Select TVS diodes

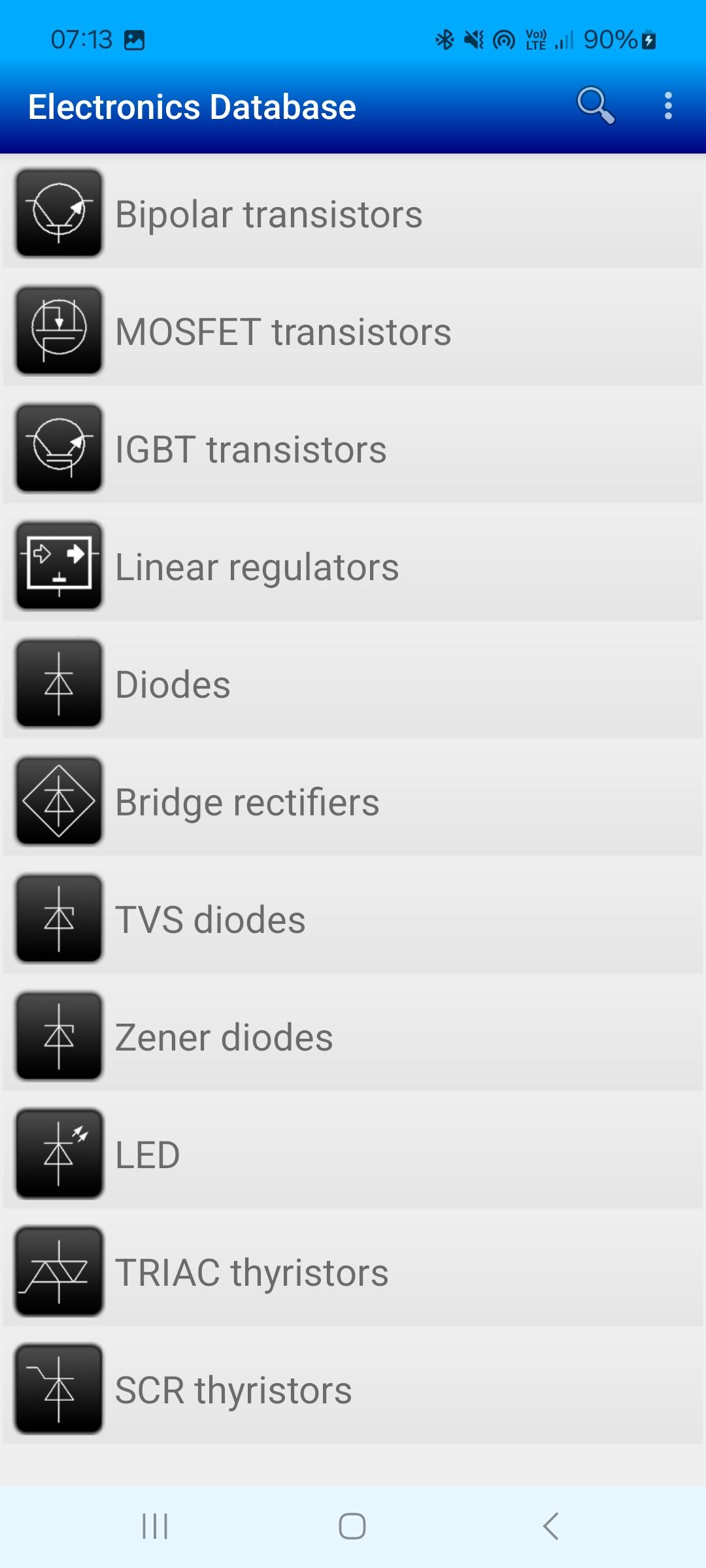pos(353,919)
